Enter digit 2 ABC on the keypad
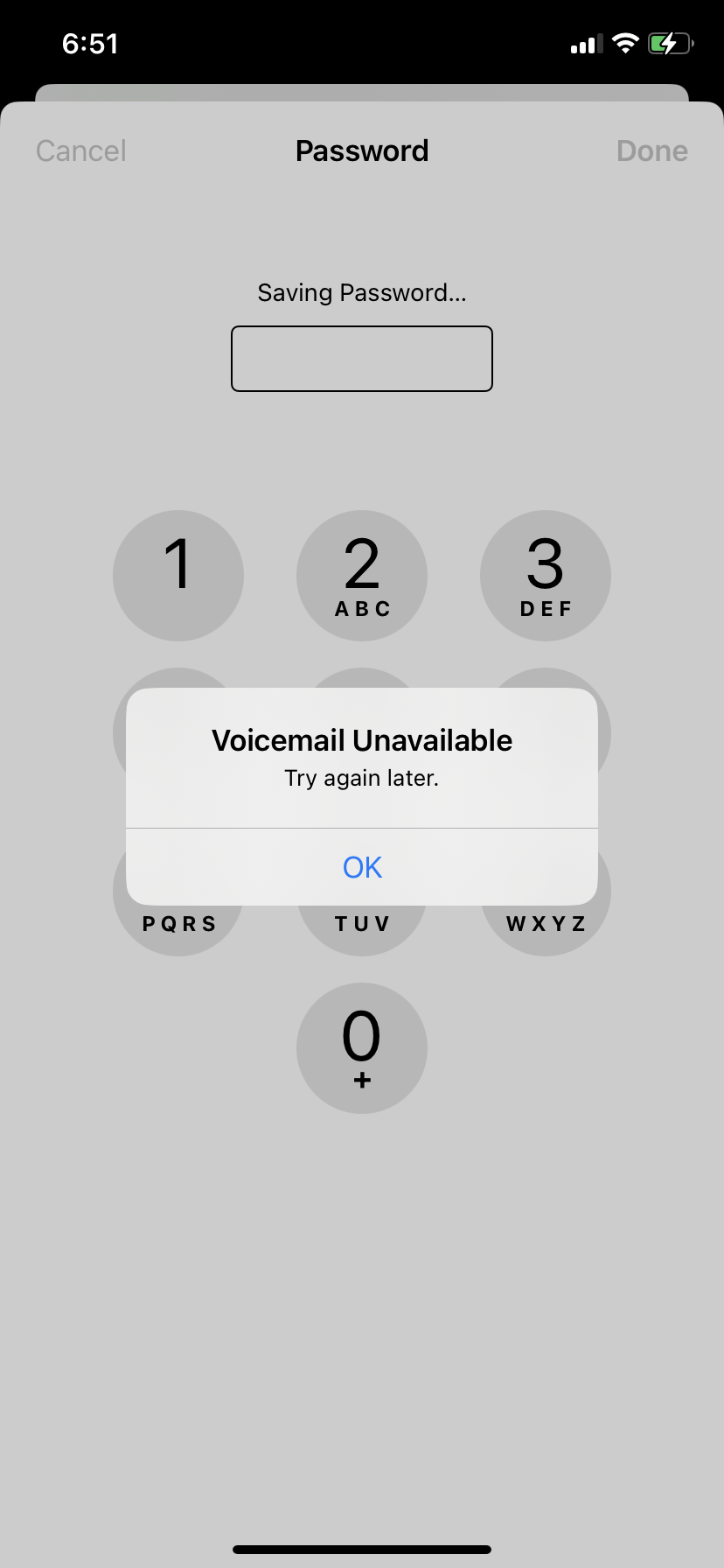 (362, 575)
